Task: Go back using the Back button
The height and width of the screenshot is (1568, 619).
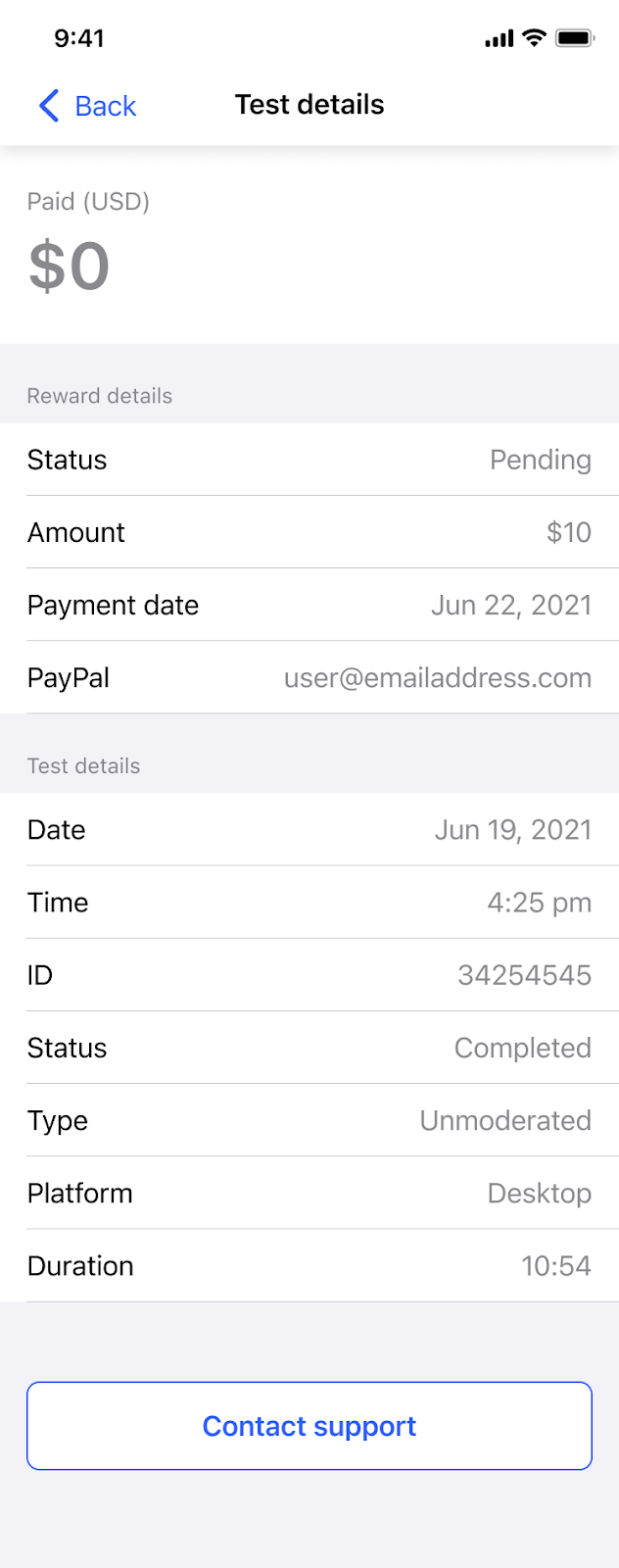Action: point(87,106)
